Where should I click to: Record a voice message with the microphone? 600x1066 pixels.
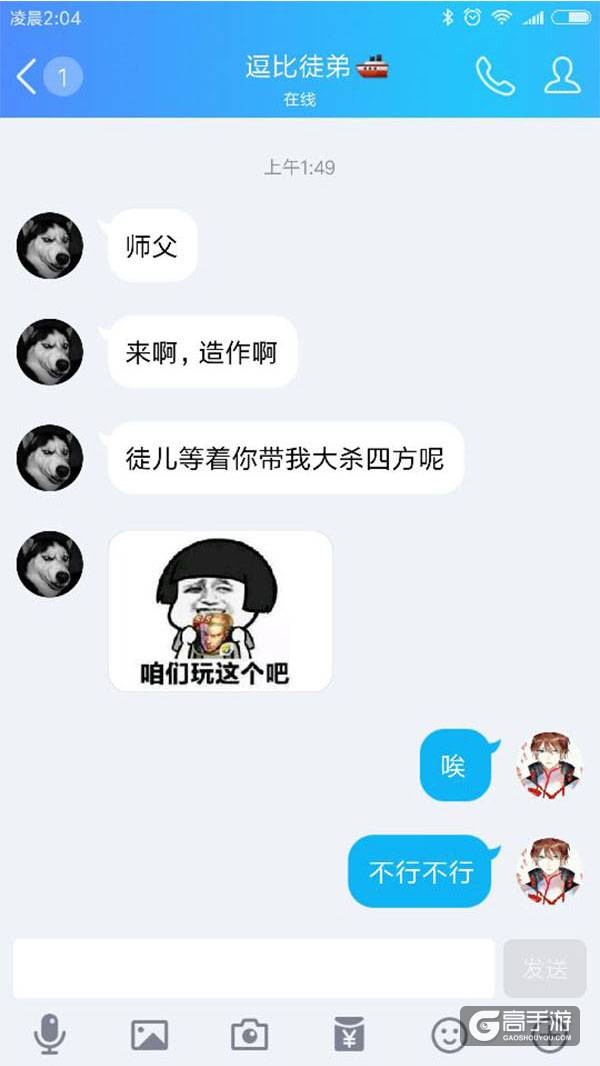(49, 1033)
